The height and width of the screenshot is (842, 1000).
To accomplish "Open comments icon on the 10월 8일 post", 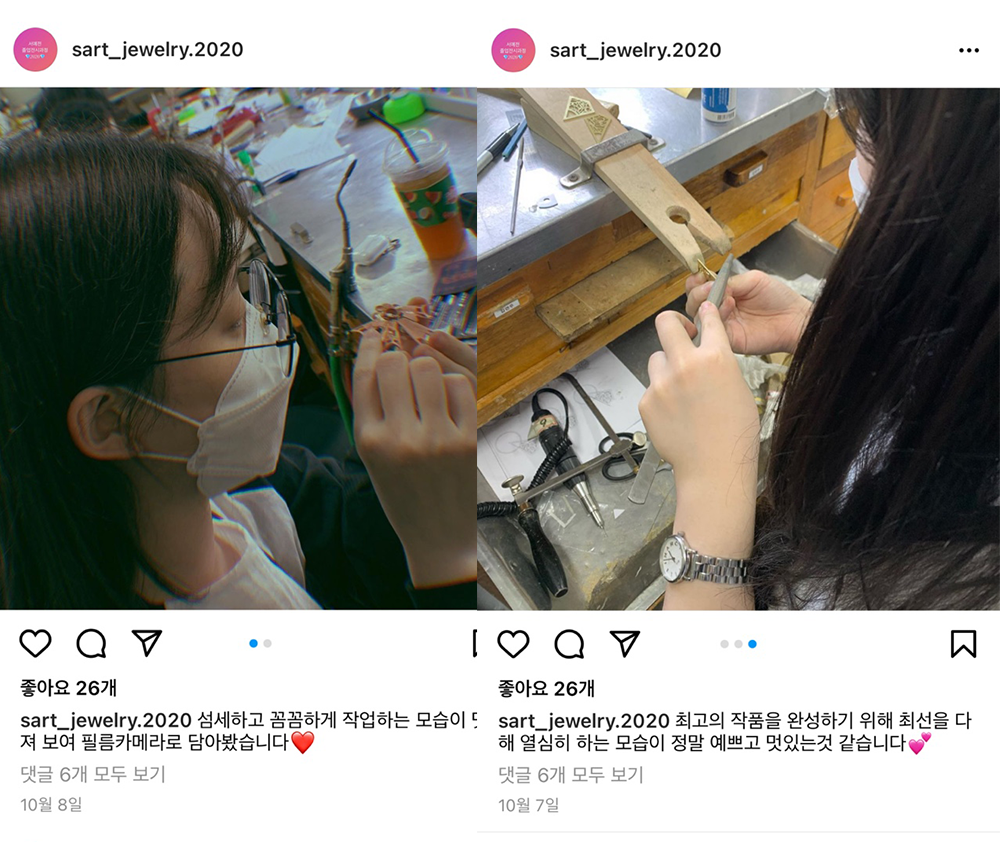I will point(91,643).
